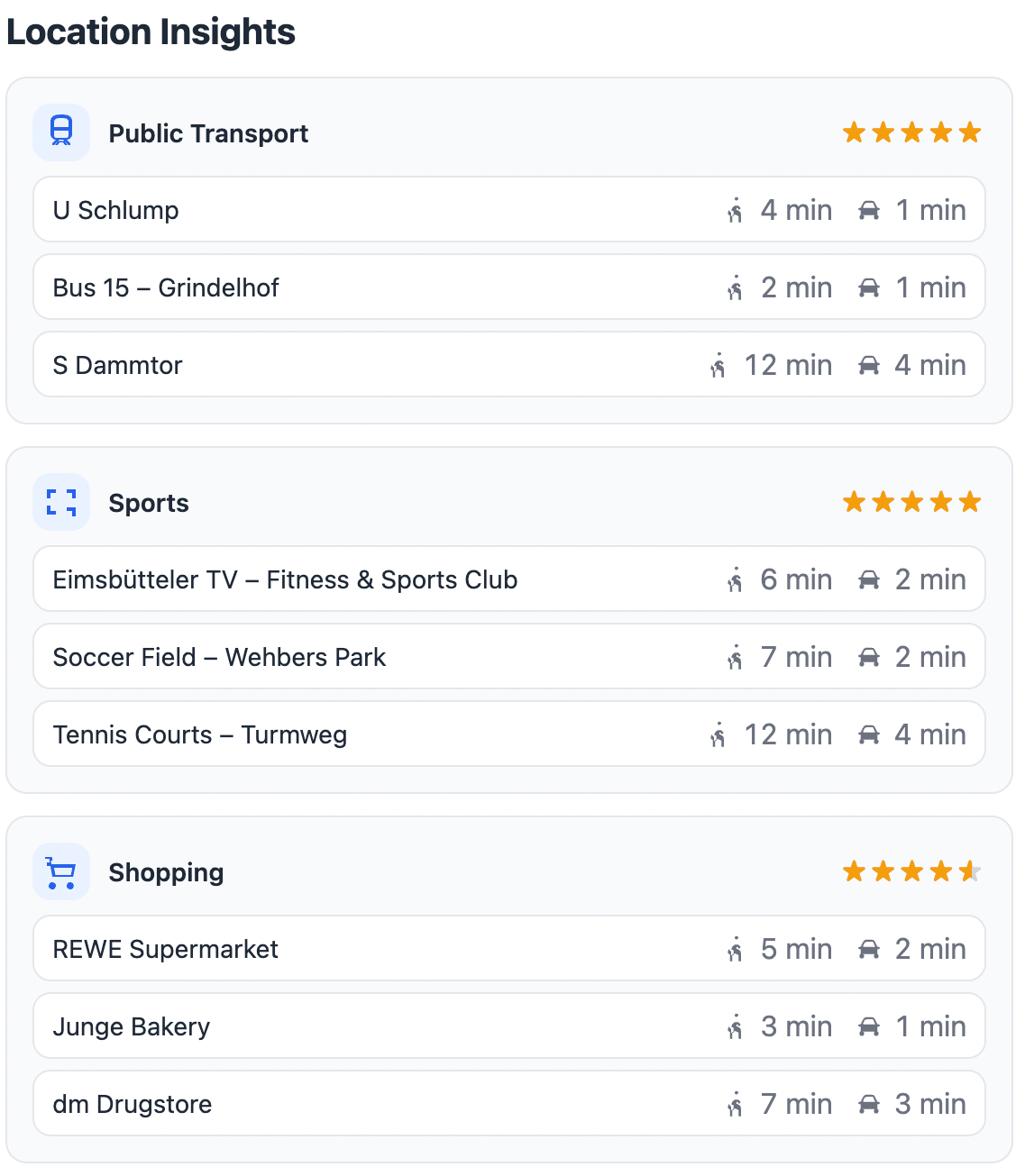Click the car icon next to Tennis Courts – Turmweg
The image size is (1025, 1176).
(x=870, y=734)
